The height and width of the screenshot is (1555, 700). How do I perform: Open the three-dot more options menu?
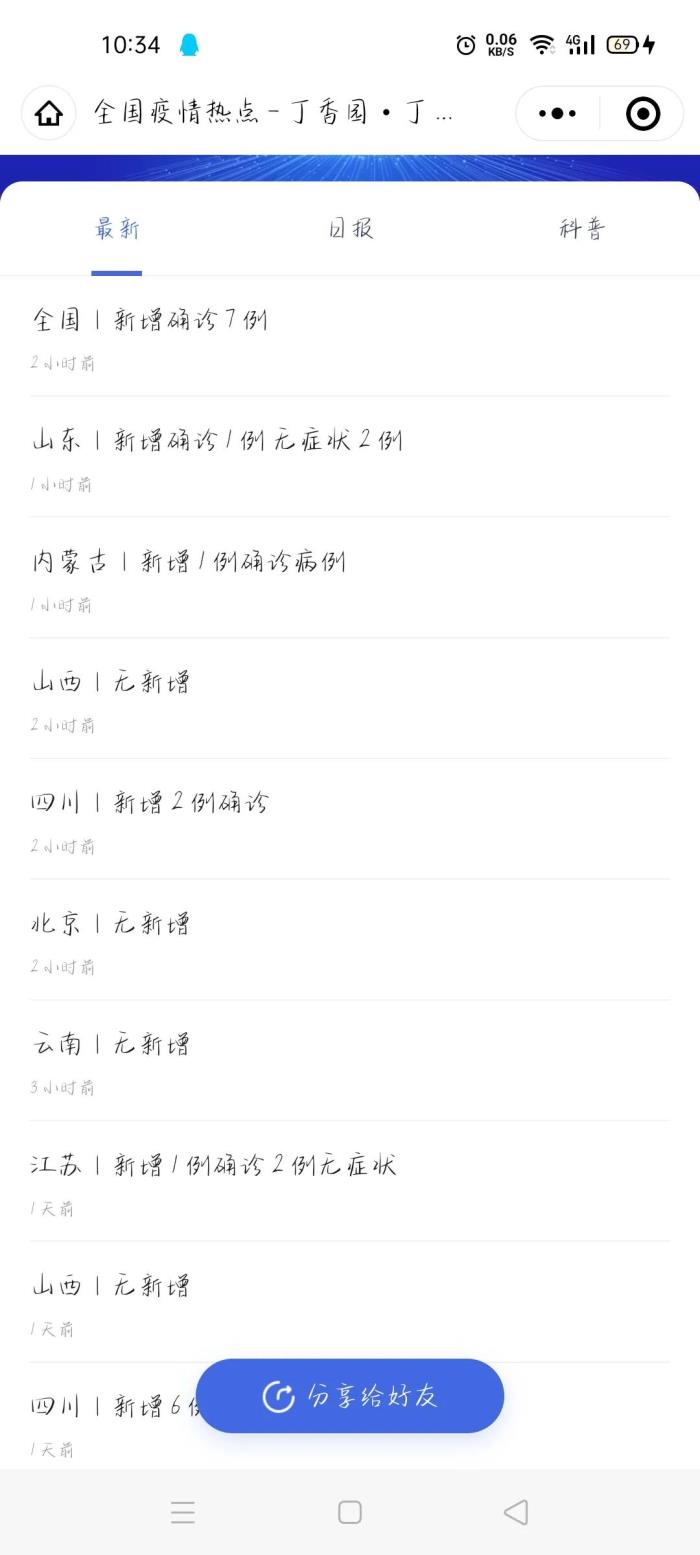click(x=557, y=113)
